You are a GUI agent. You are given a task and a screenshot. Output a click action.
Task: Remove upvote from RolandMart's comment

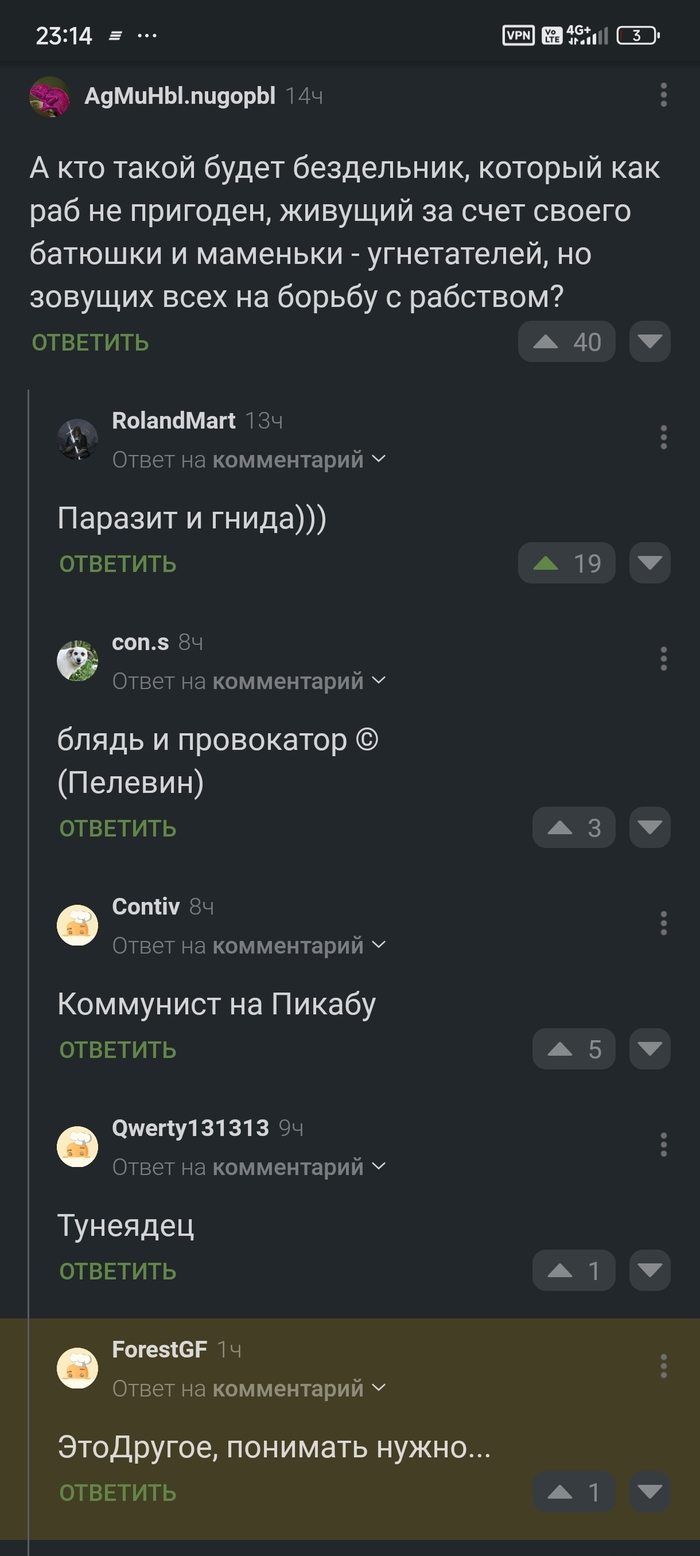(546, 563)
